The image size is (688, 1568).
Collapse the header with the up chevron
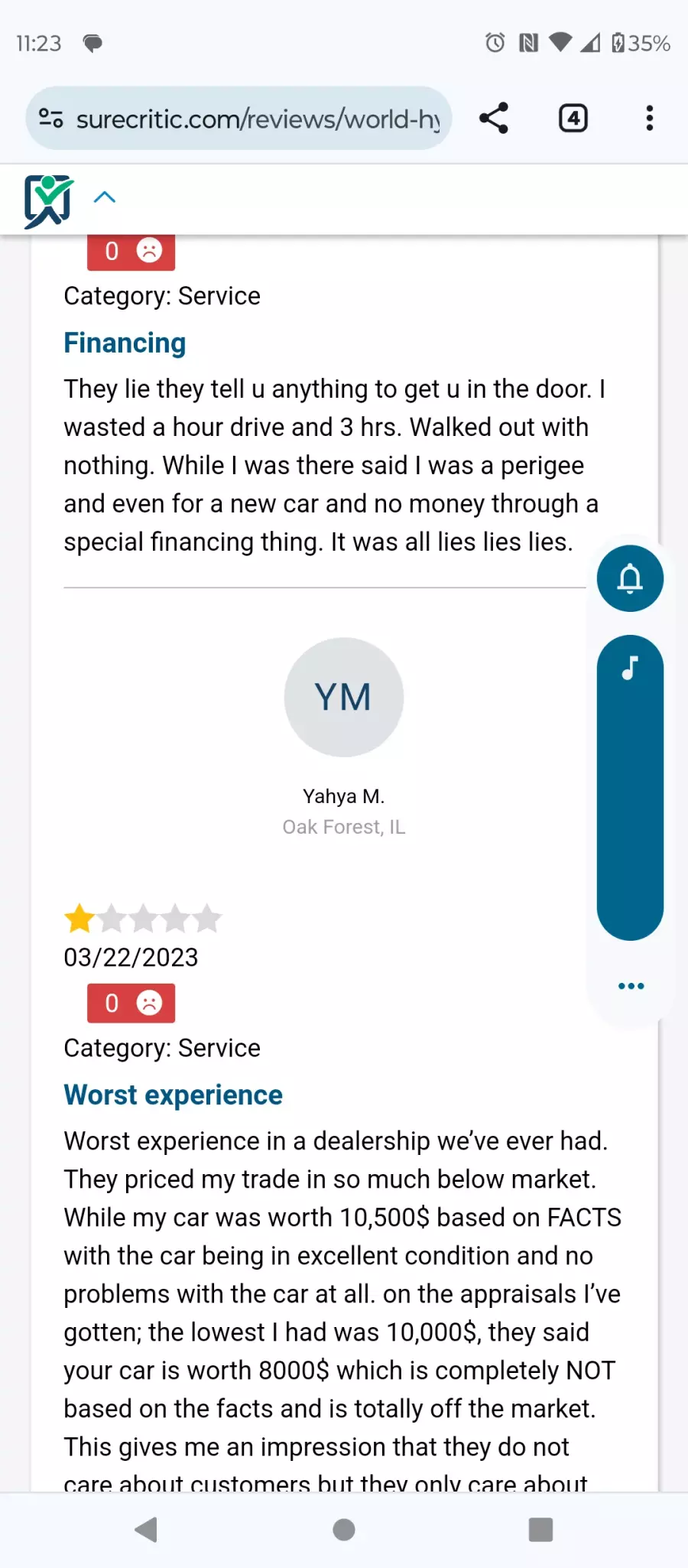[x=105, y=197]
